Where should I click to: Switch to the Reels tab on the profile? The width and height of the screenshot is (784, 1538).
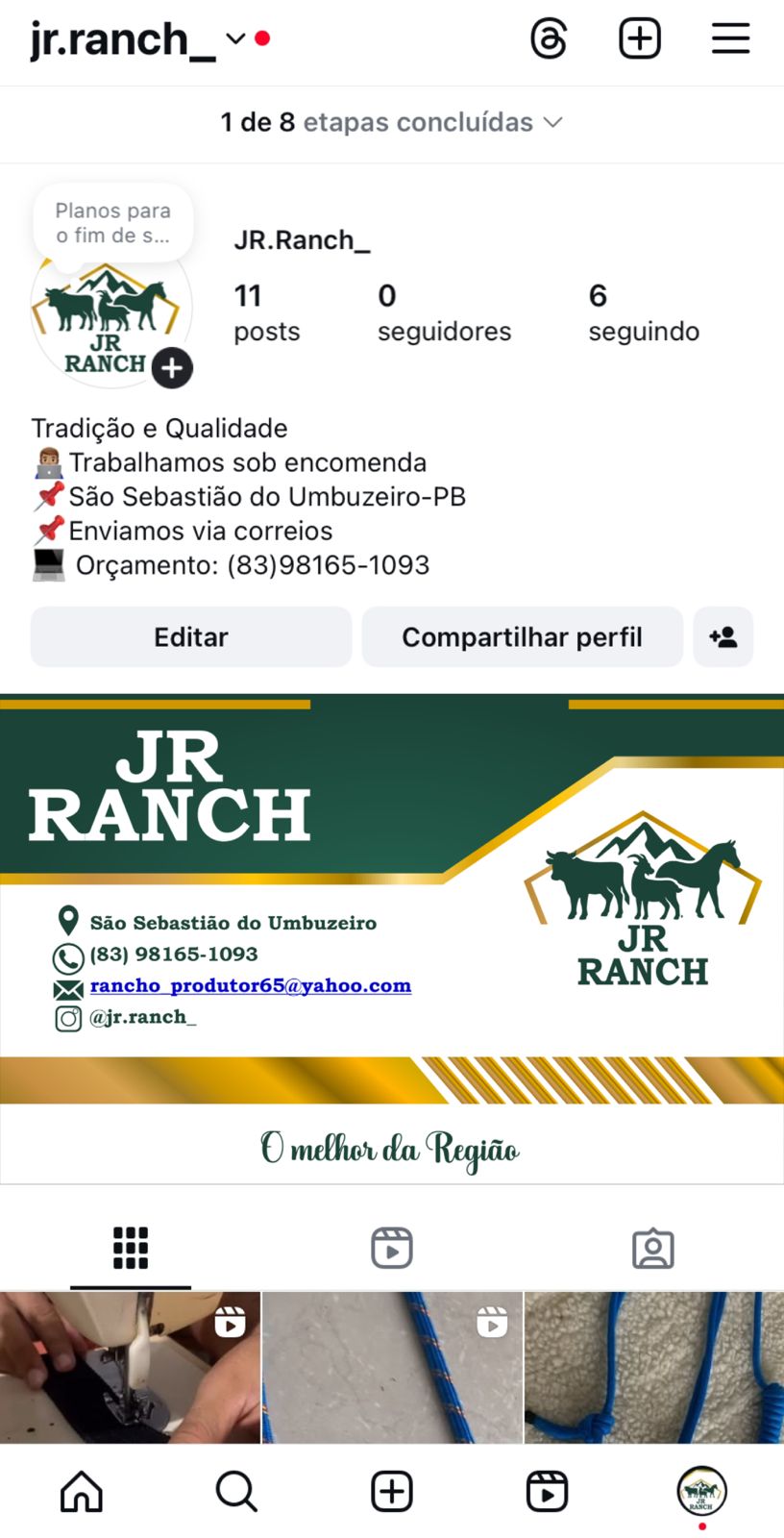coord(392,1248)
